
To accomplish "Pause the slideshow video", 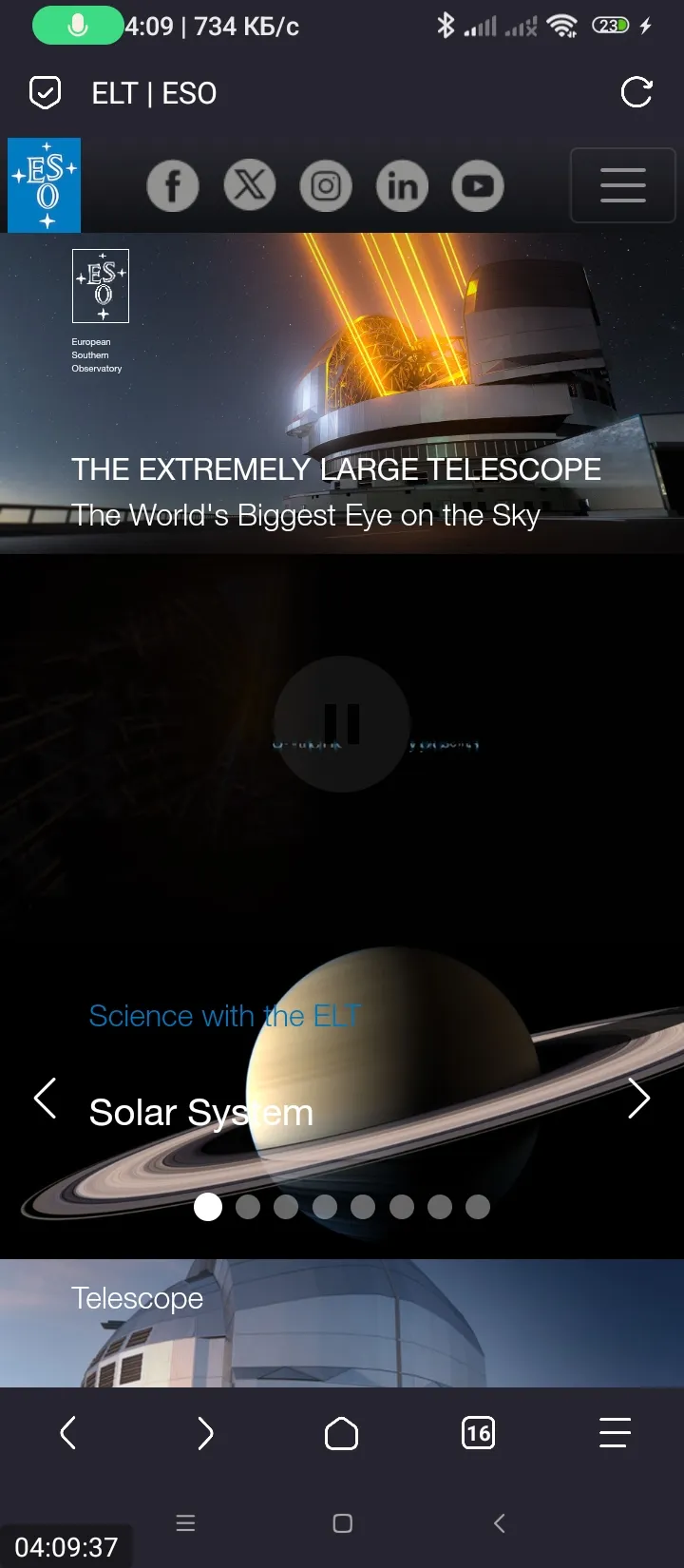I will [x=342, y=724].
